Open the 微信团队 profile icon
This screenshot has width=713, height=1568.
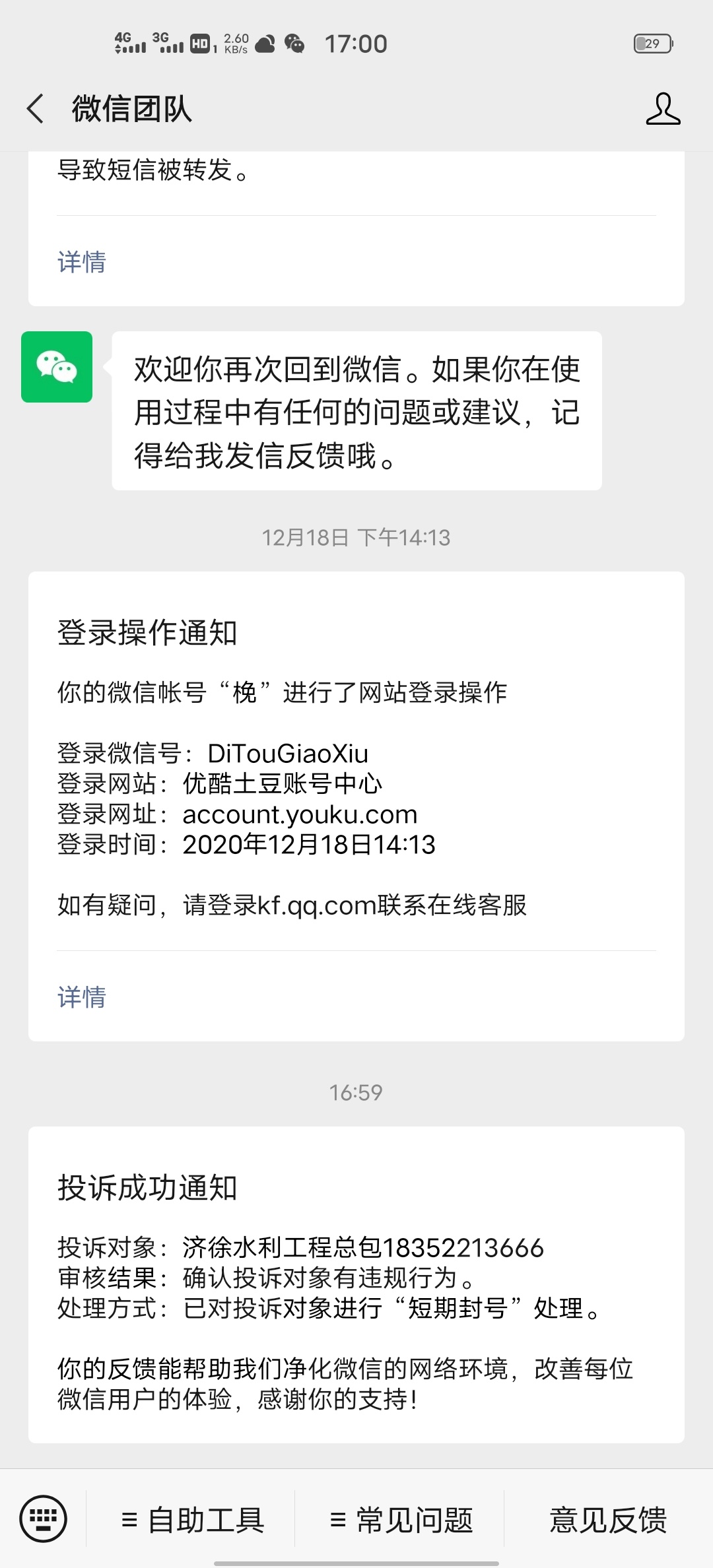(663, 109)
